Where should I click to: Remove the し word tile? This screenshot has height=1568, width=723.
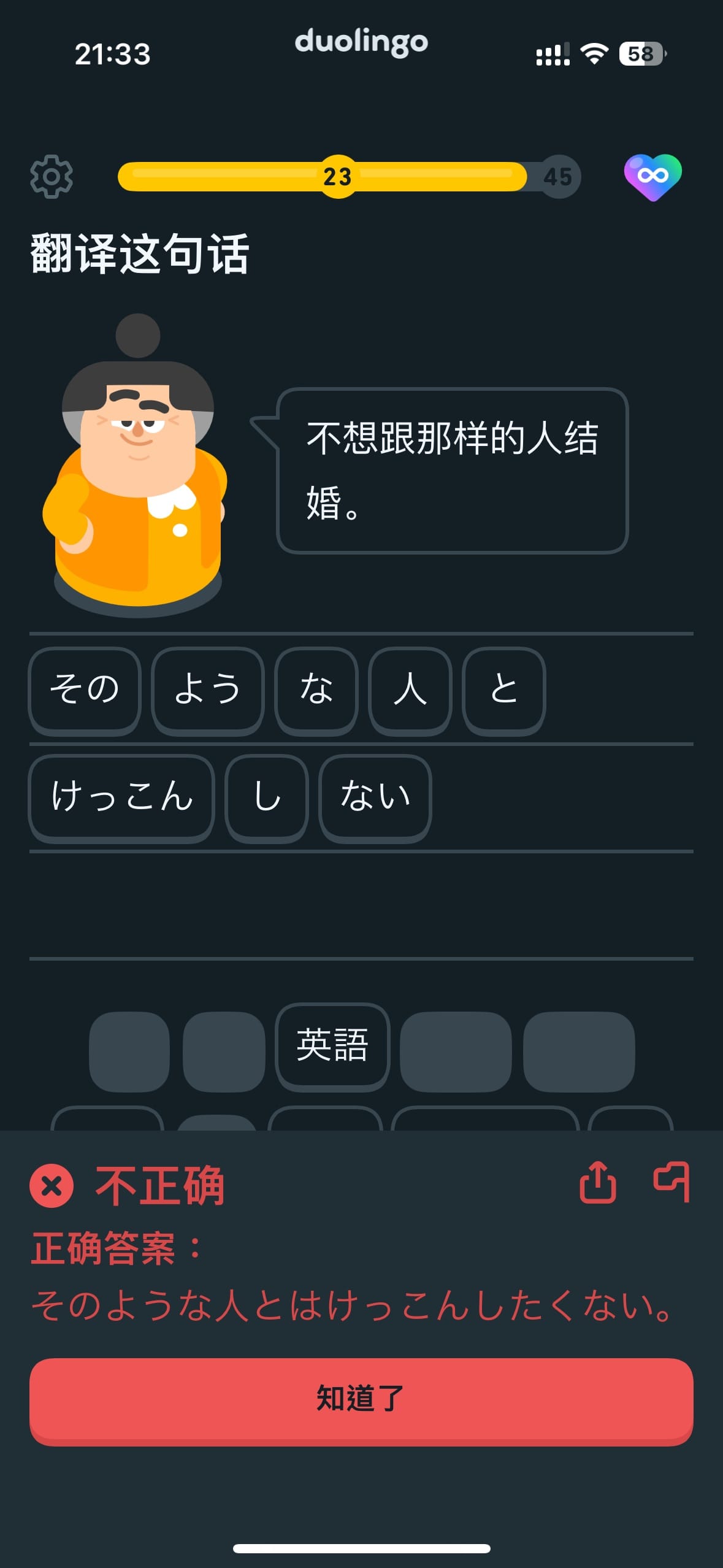point(267,797)
